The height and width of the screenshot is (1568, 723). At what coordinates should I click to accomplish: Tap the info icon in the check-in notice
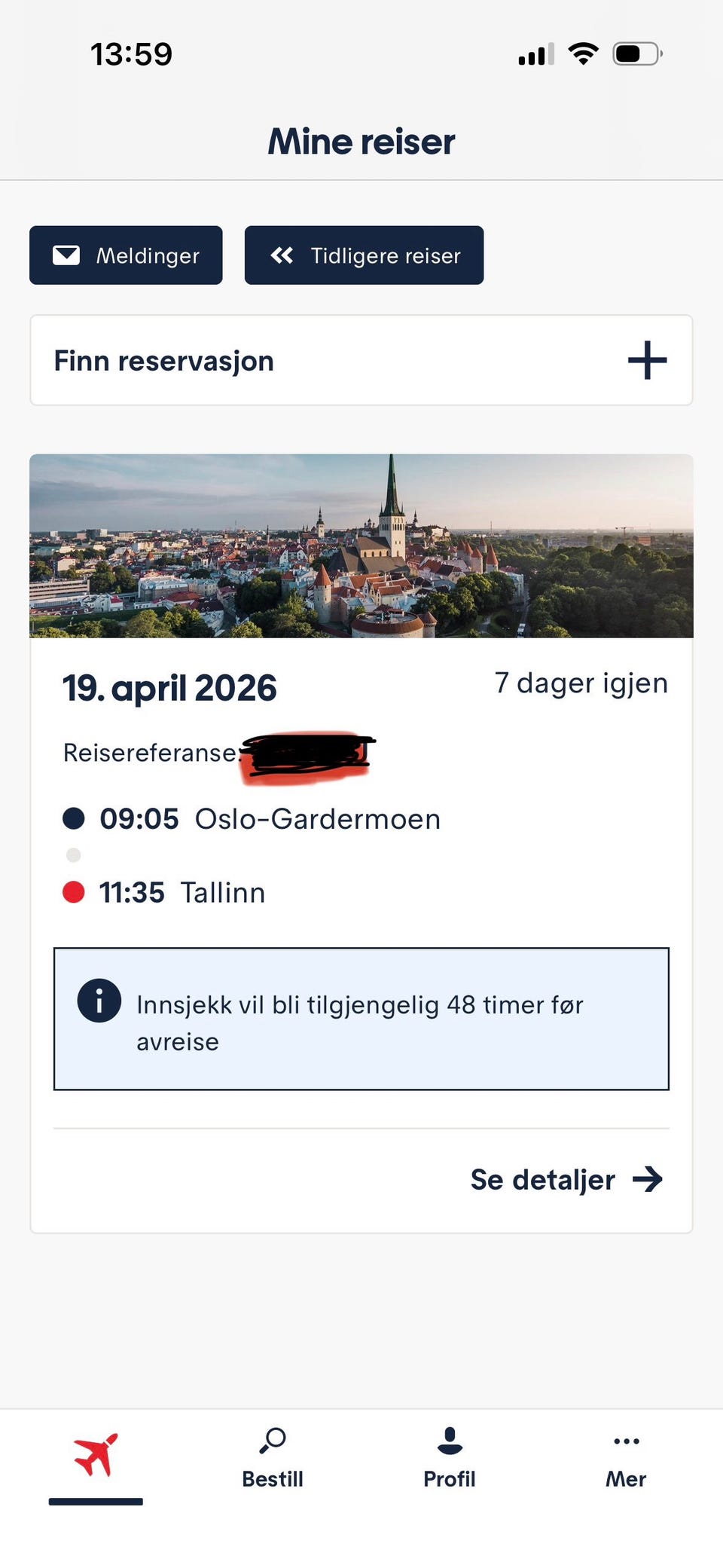tap(99, 1001)
